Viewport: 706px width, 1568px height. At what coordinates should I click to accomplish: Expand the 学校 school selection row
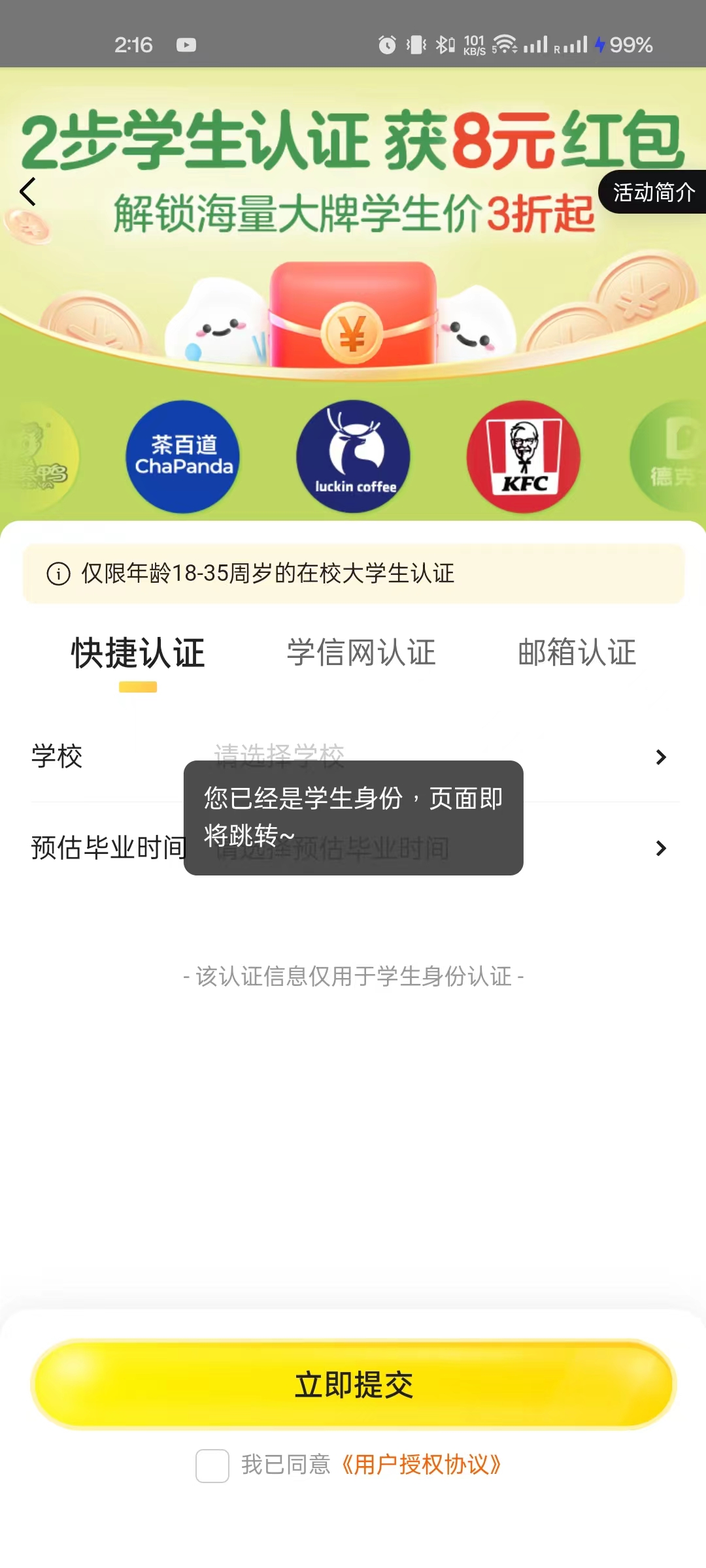(x=353, y=757)
